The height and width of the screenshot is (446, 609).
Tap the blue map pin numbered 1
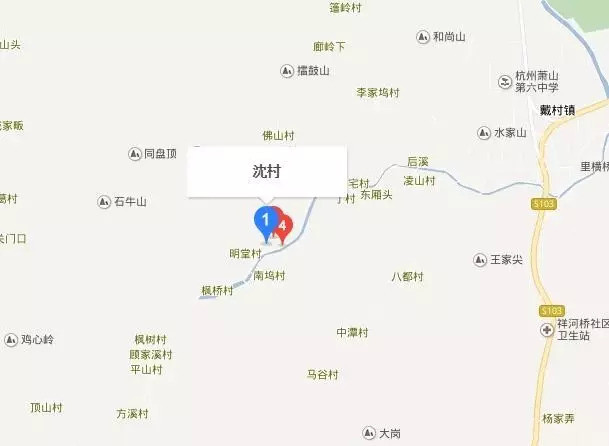(265, 219)
